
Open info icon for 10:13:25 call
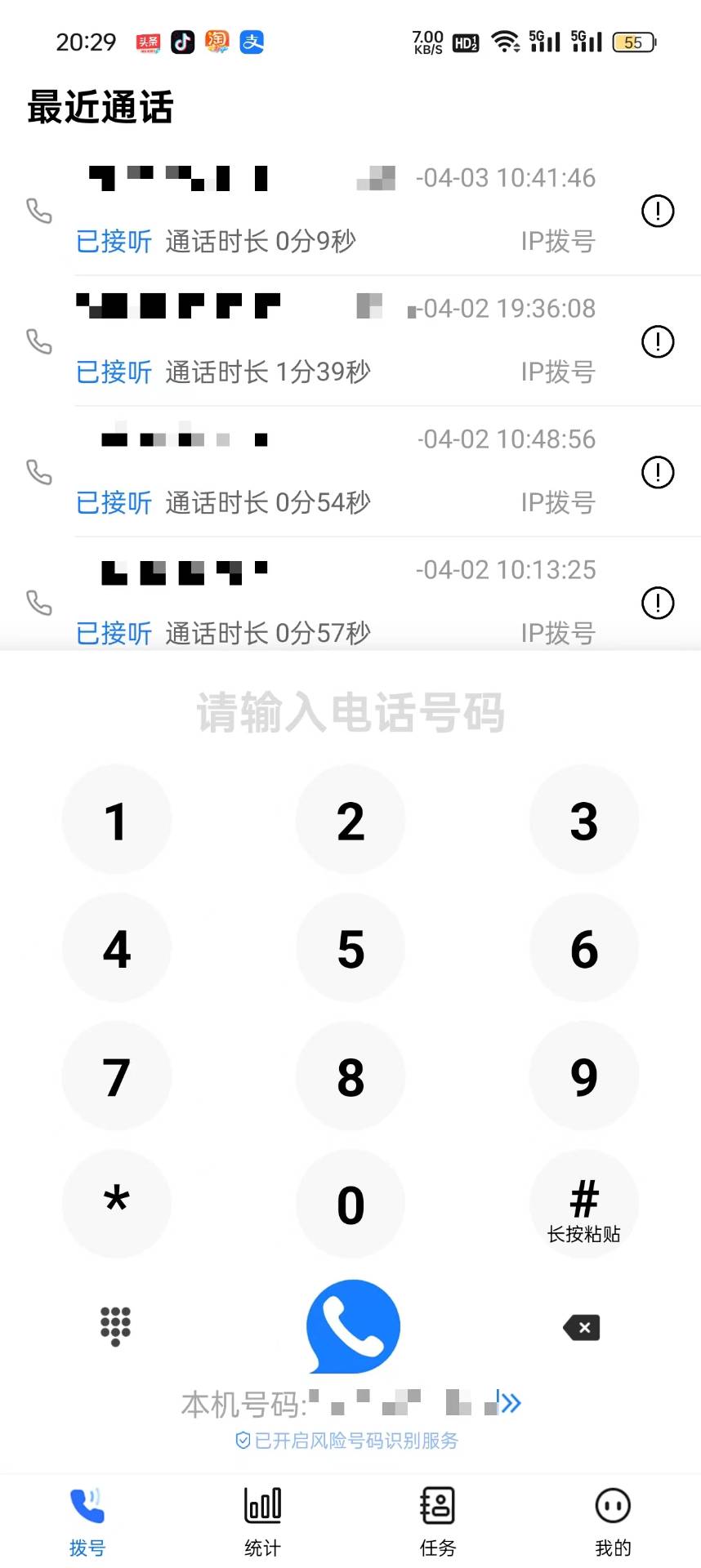[657, 603]
